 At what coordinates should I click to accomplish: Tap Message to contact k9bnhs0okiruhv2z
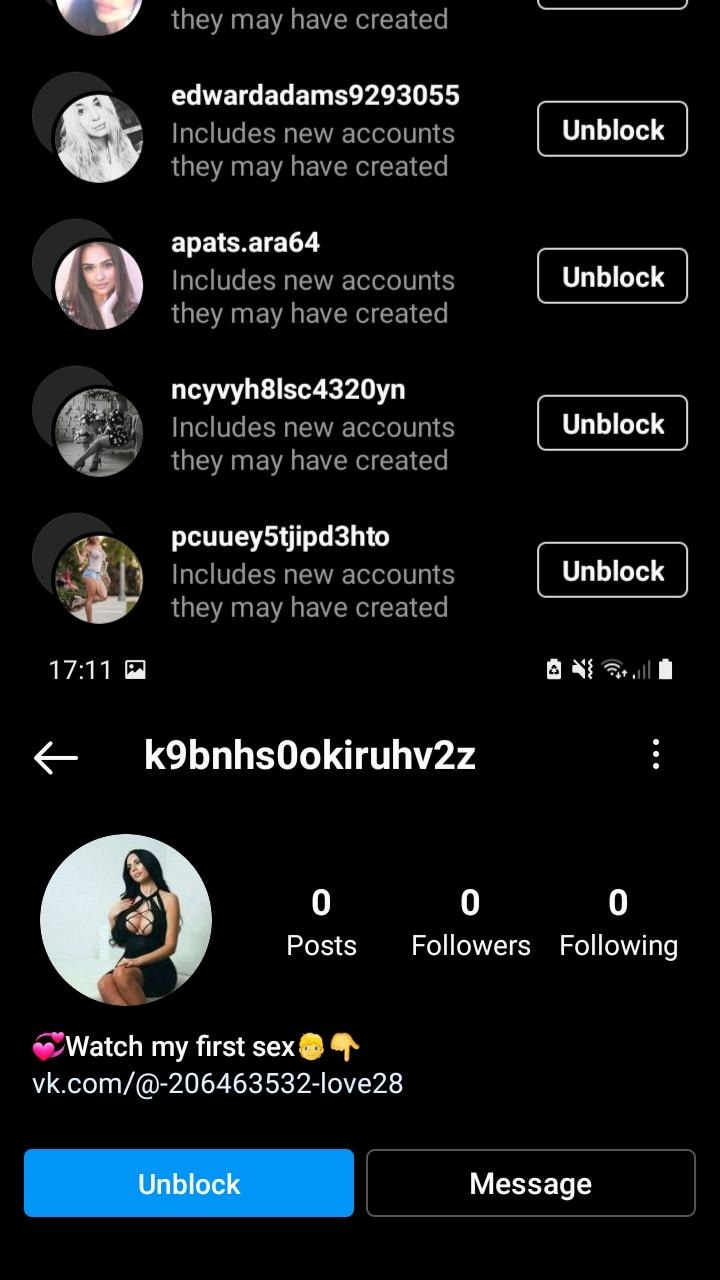pos(530,1183)
